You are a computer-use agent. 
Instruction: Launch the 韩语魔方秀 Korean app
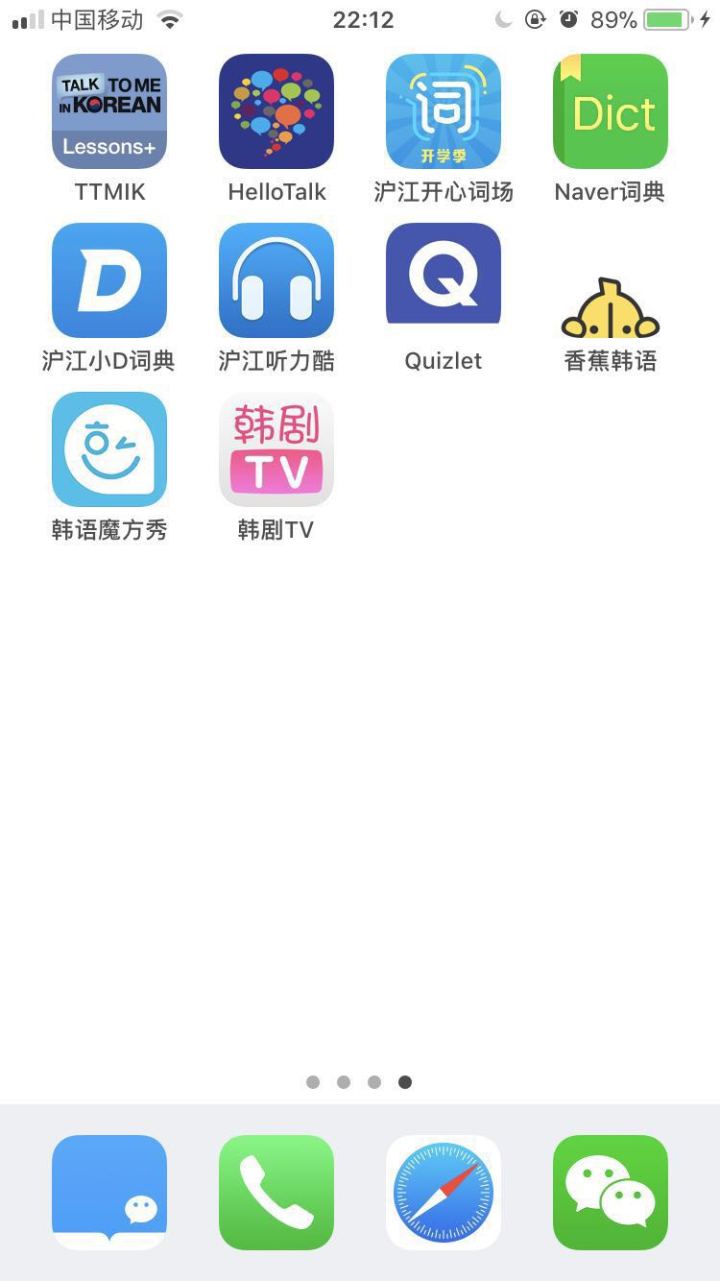(109, 449)
